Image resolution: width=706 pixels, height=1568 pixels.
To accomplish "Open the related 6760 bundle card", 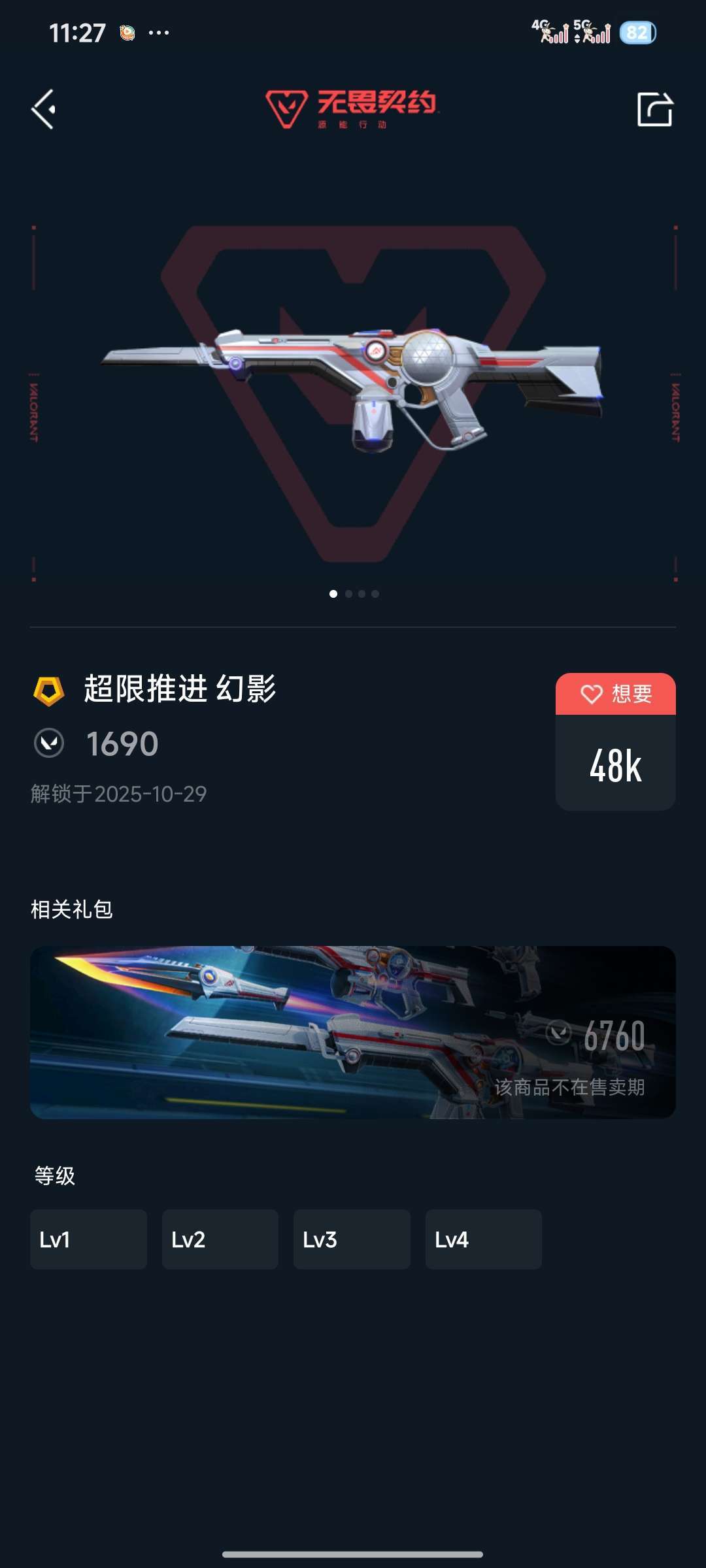I will [353, 1032].
